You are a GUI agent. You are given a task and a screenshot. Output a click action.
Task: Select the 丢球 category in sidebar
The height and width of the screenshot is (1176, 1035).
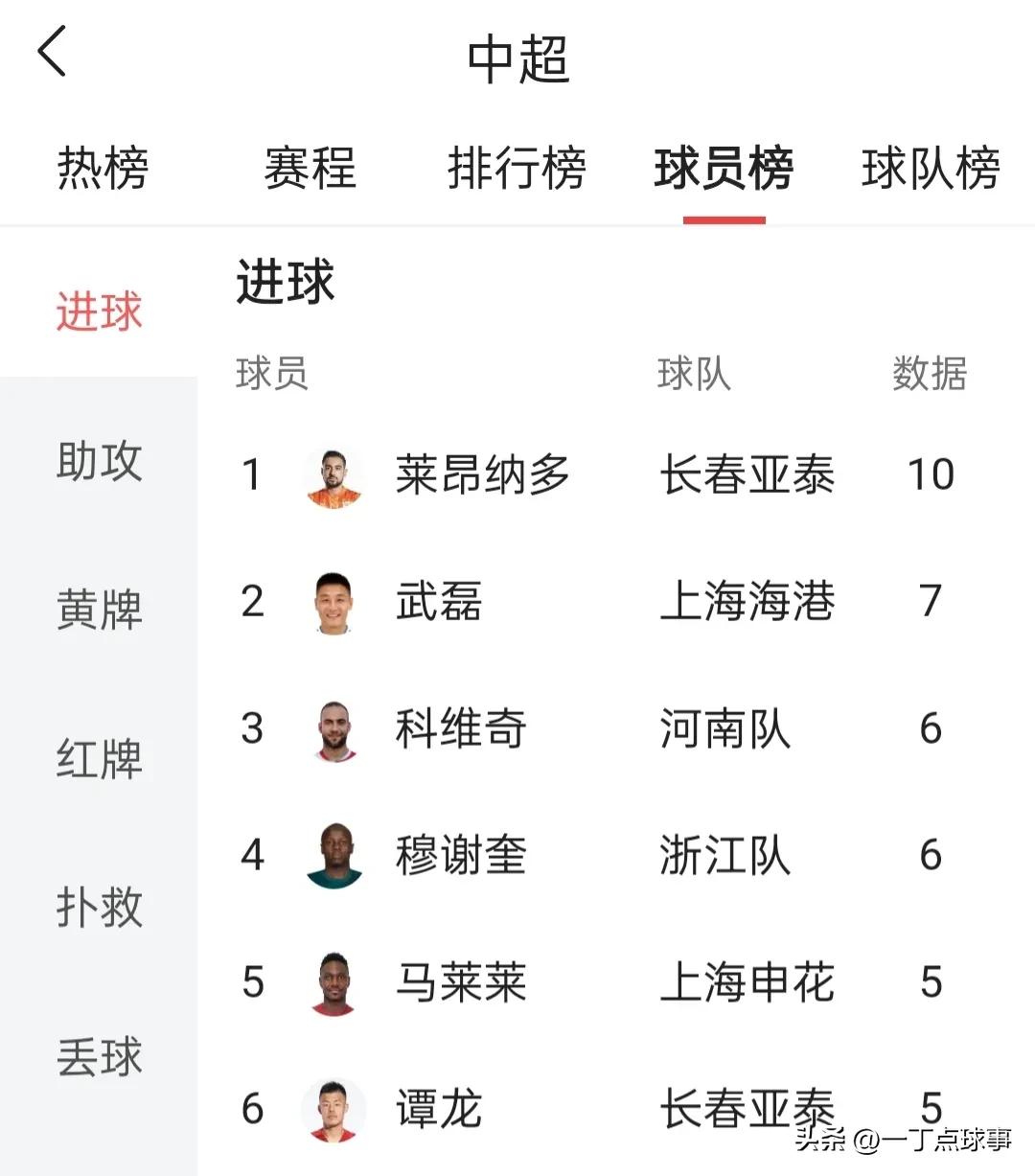[99, 1056]
